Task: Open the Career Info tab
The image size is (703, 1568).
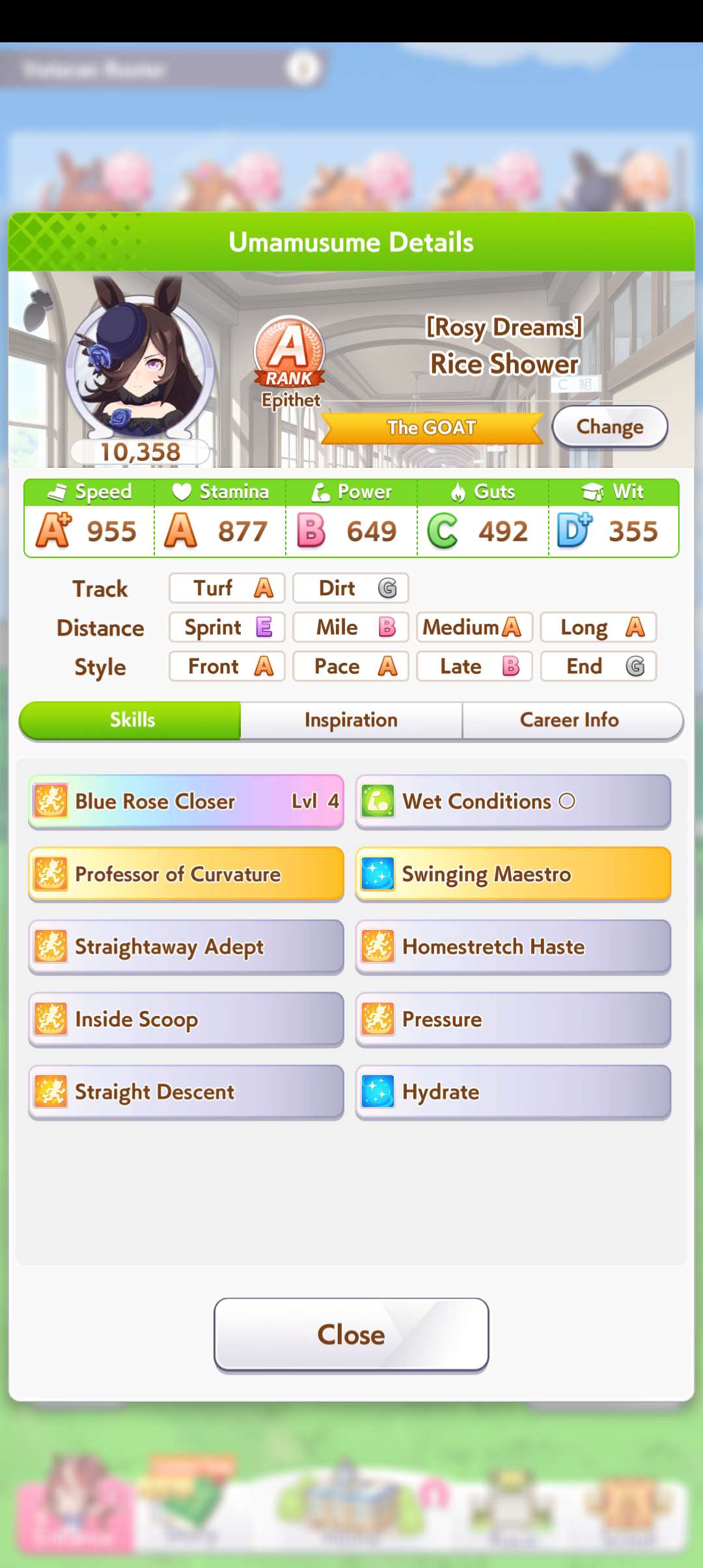Action: tap(570, 720)
